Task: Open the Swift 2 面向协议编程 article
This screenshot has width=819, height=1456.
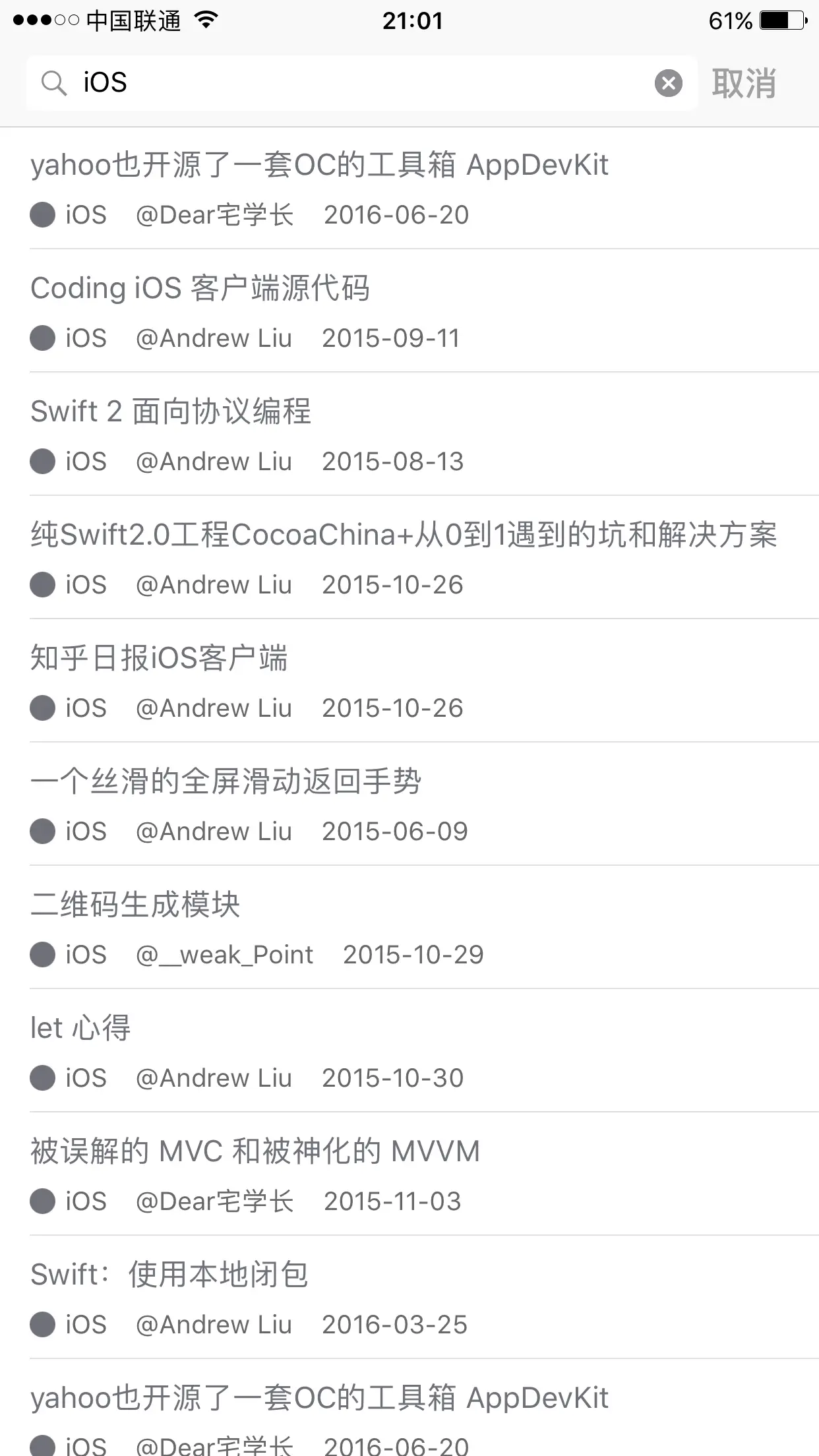Action: point(171,412)
